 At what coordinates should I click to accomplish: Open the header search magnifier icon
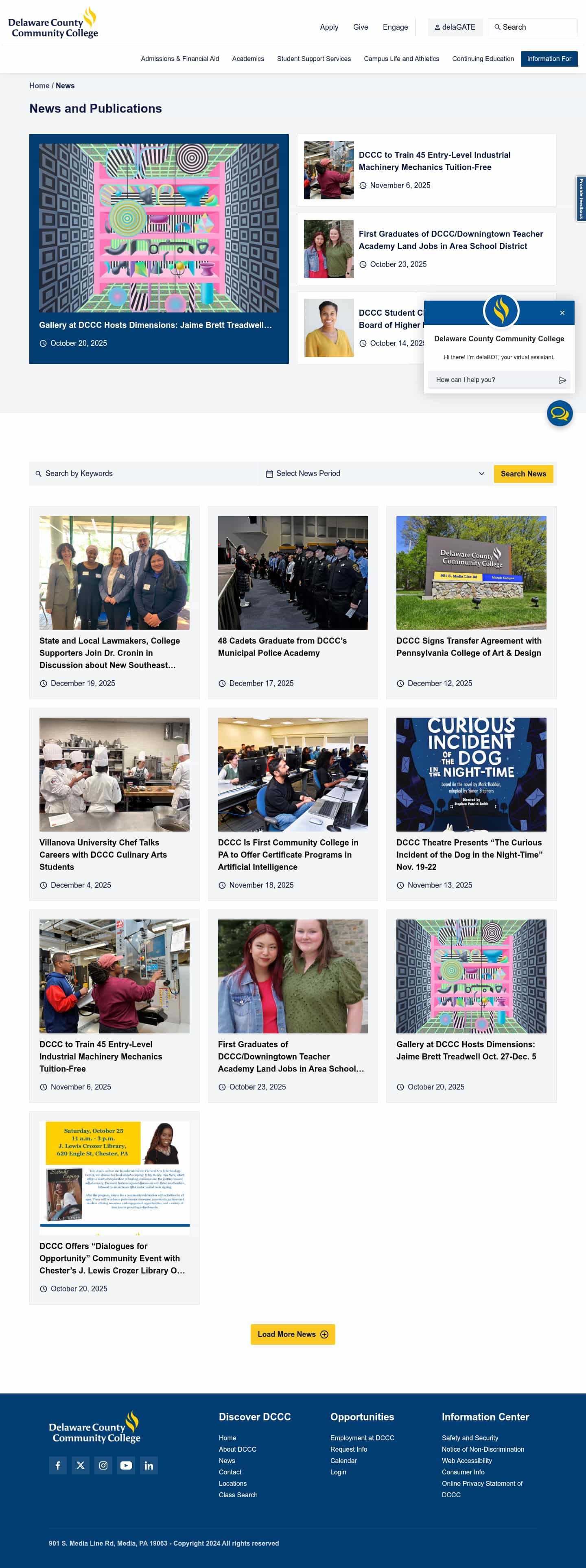coord(498,27)
